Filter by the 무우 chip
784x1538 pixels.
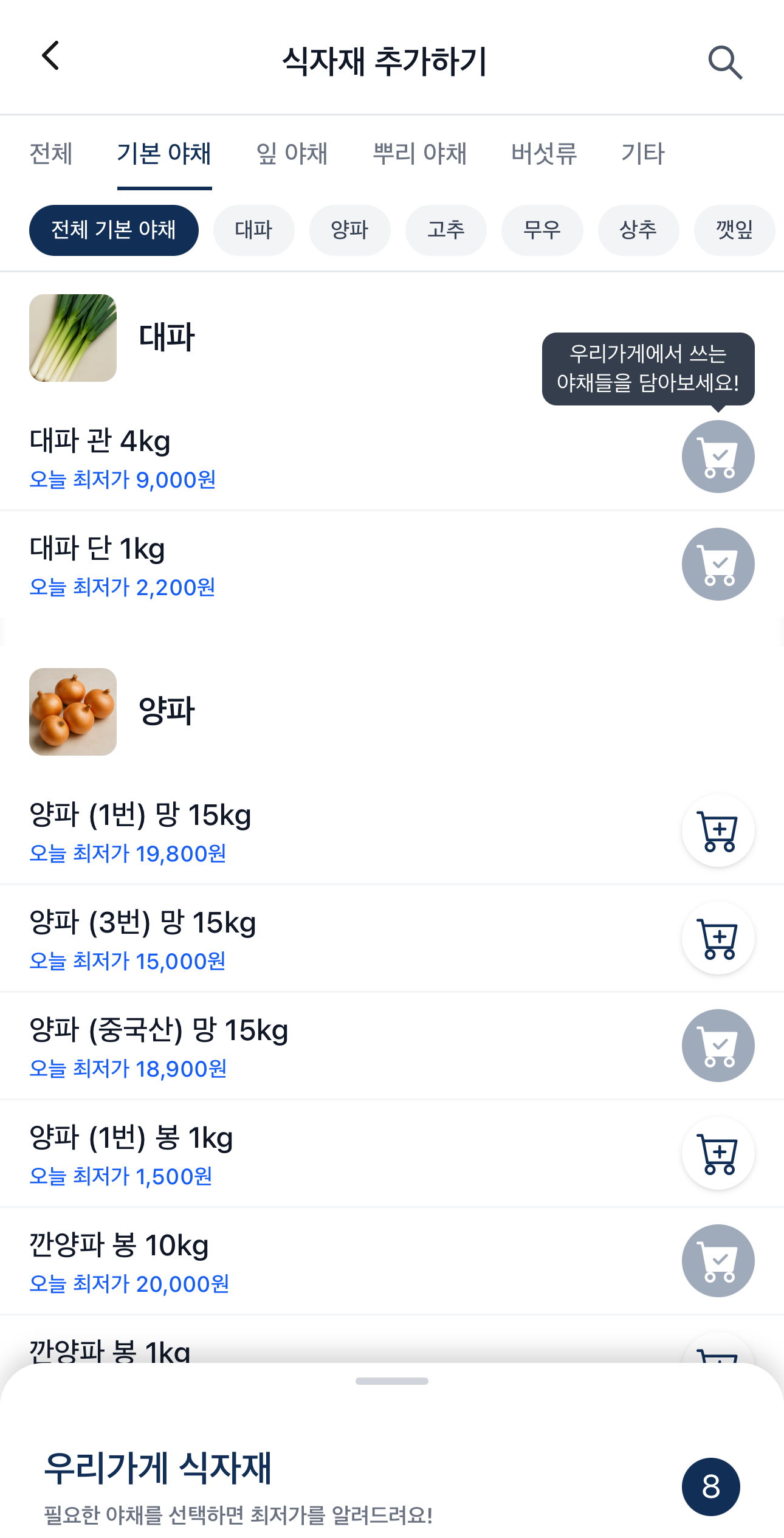click(542, 230)
